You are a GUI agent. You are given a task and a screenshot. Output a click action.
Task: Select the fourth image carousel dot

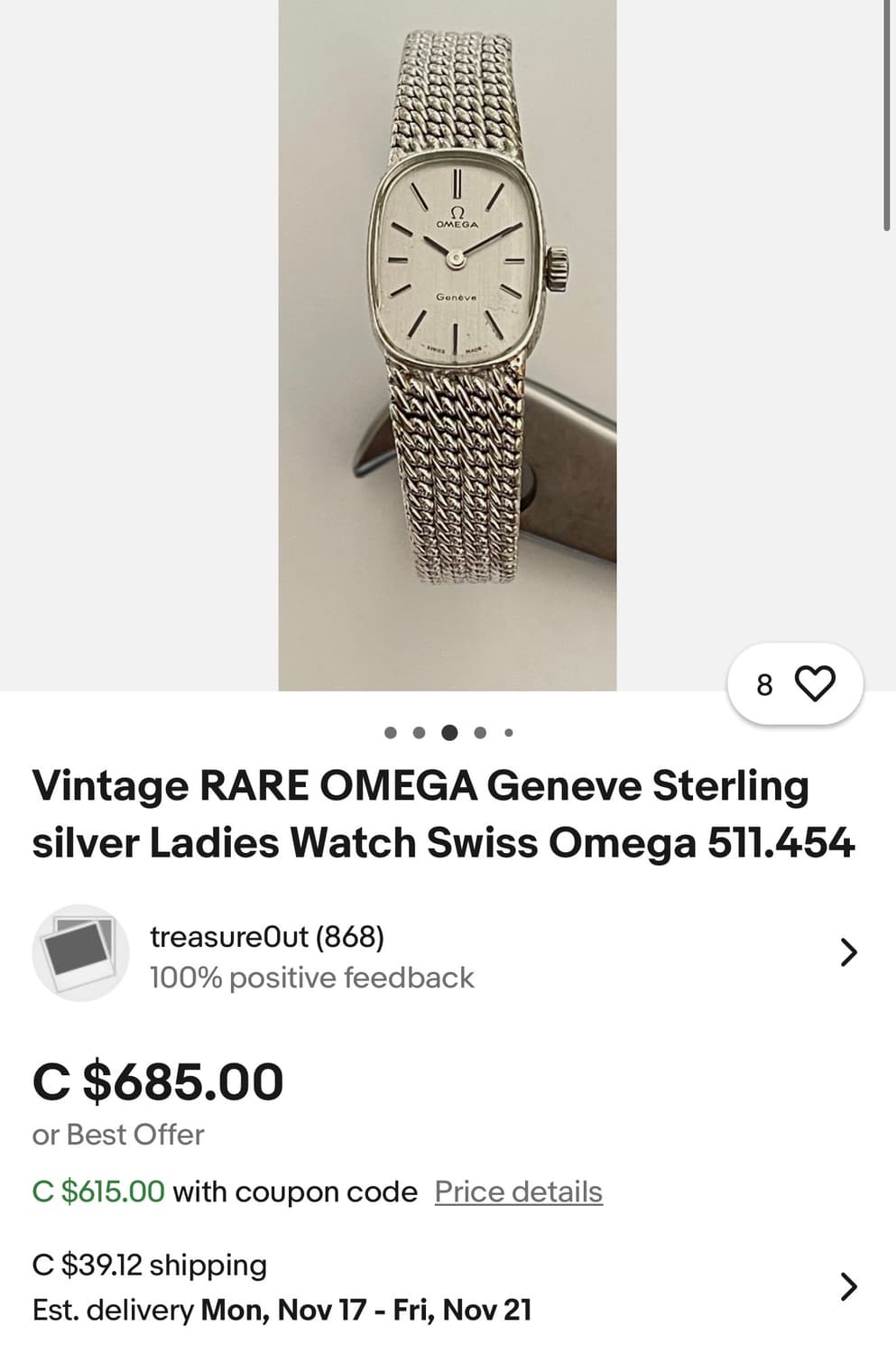click(478, 733)
